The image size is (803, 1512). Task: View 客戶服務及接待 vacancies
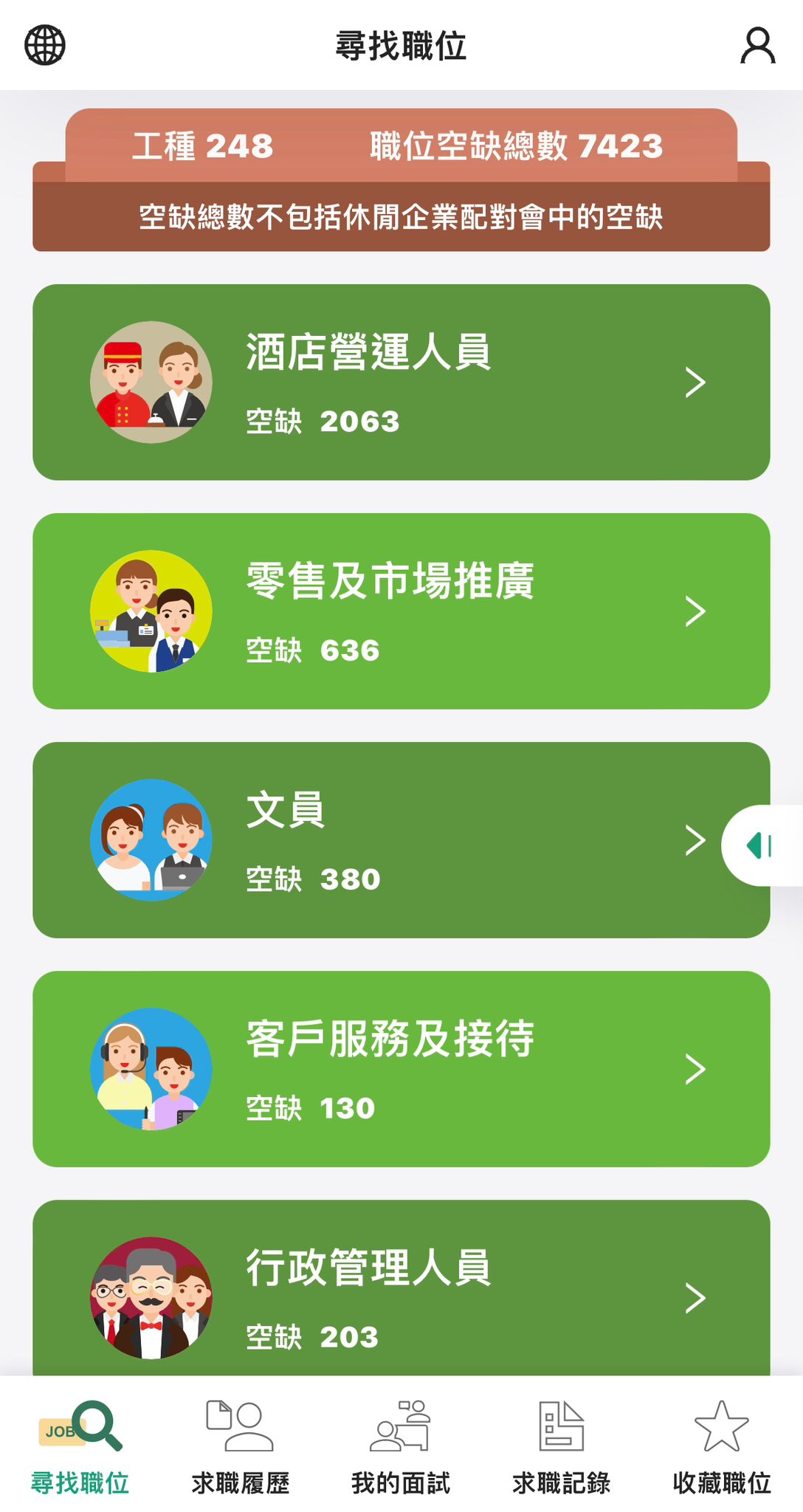(401, 1069)
